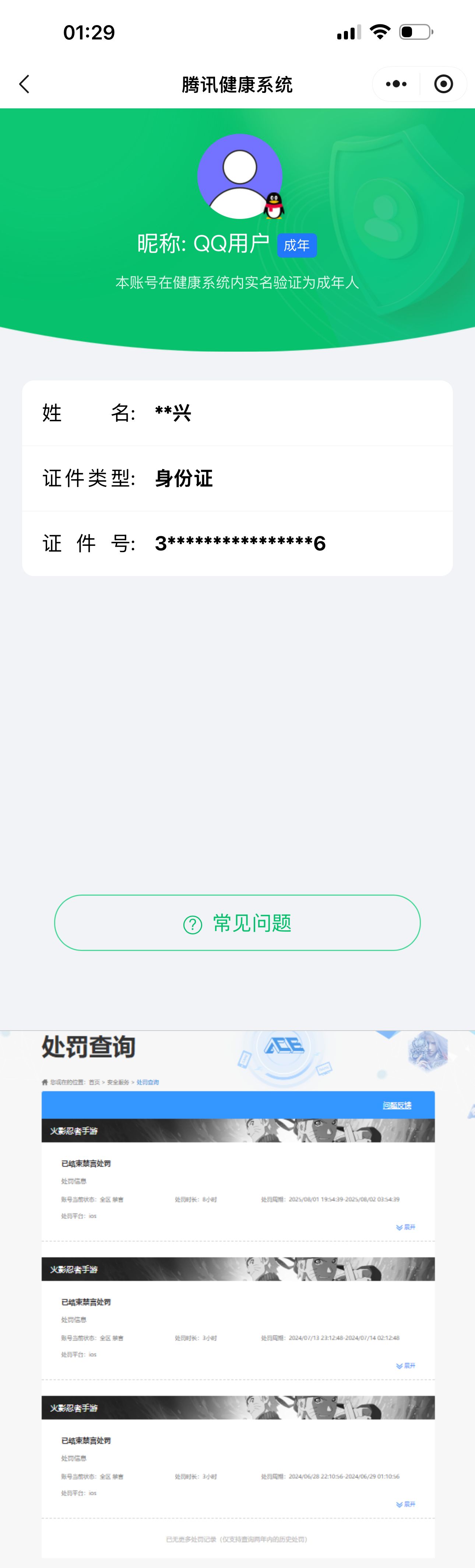The image size is (475, 1568).
Task: Expand the penalty record dated 2025/08/01
Action: click(x=406, y=1227)
